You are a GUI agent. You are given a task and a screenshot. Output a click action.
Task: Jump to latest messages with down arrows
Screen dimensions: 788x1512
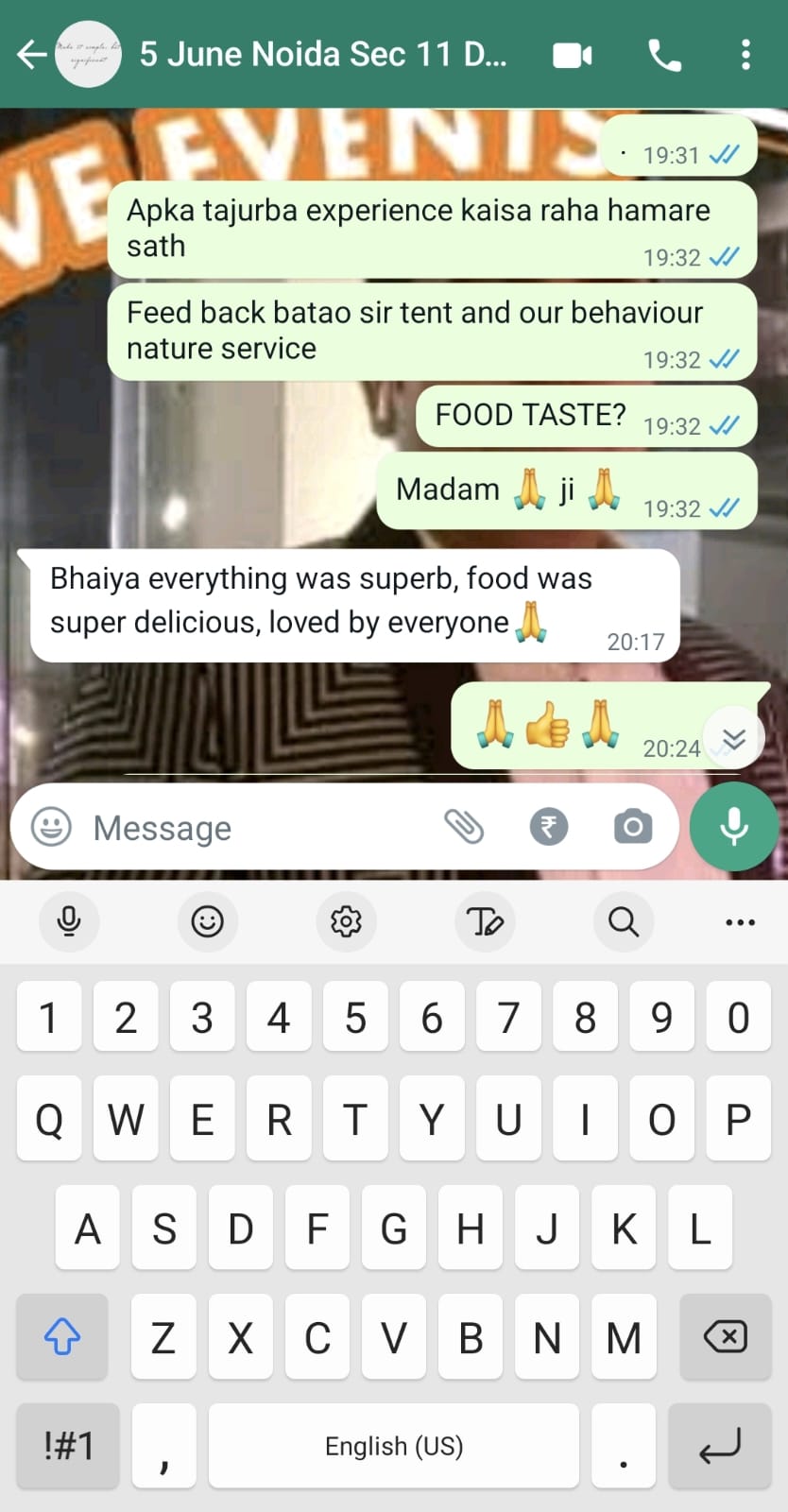[x=734, y=739]
